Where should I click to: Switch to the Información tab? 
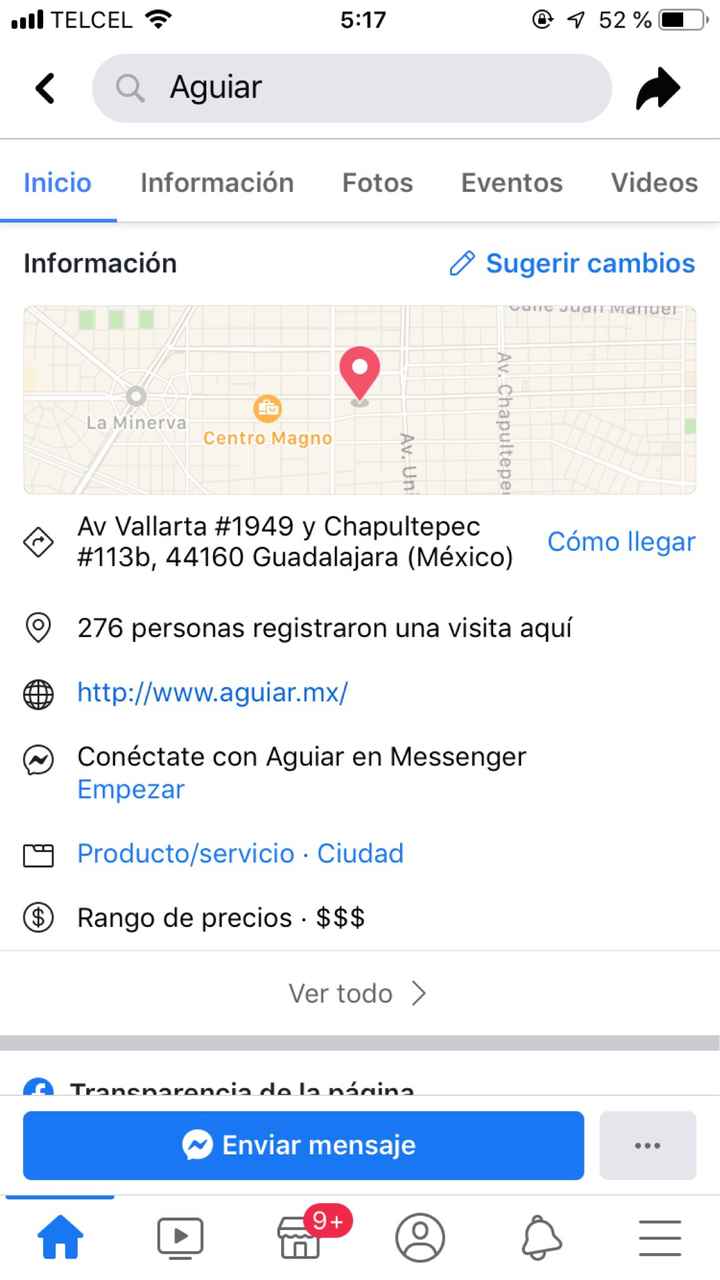coord(217,182)
